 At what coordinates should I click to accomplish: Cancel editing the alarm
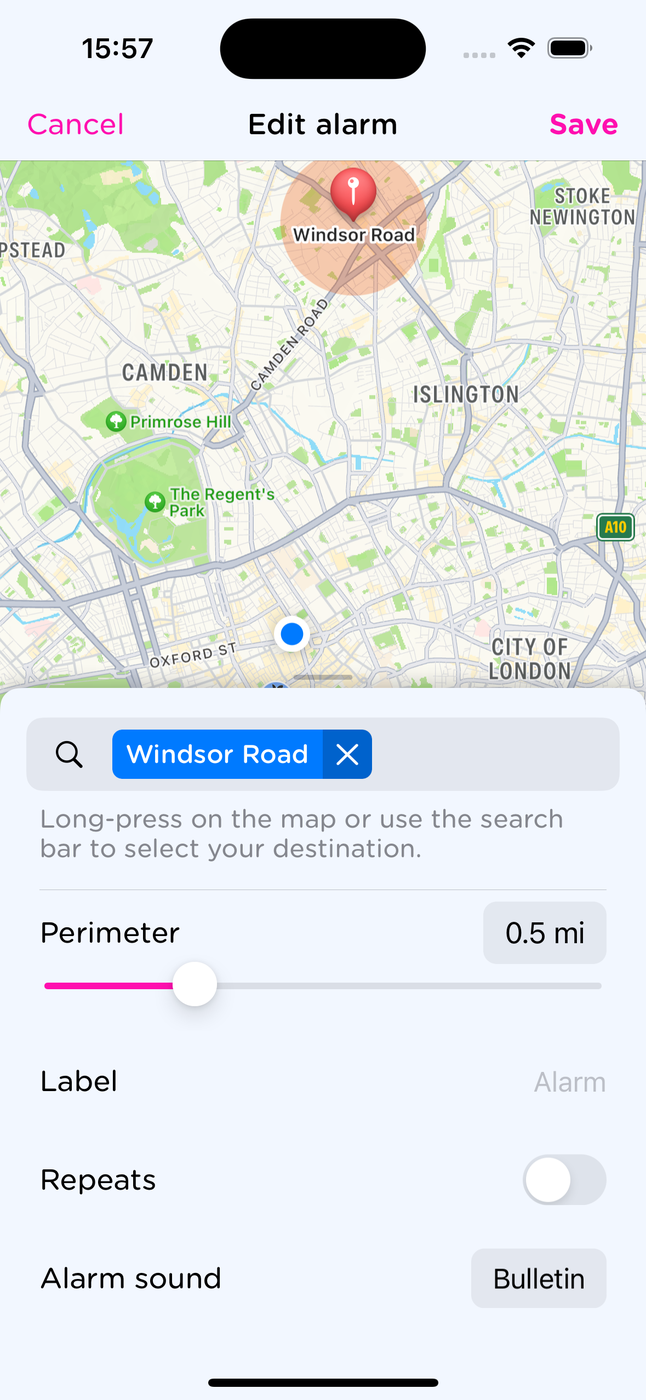point(75,125)
